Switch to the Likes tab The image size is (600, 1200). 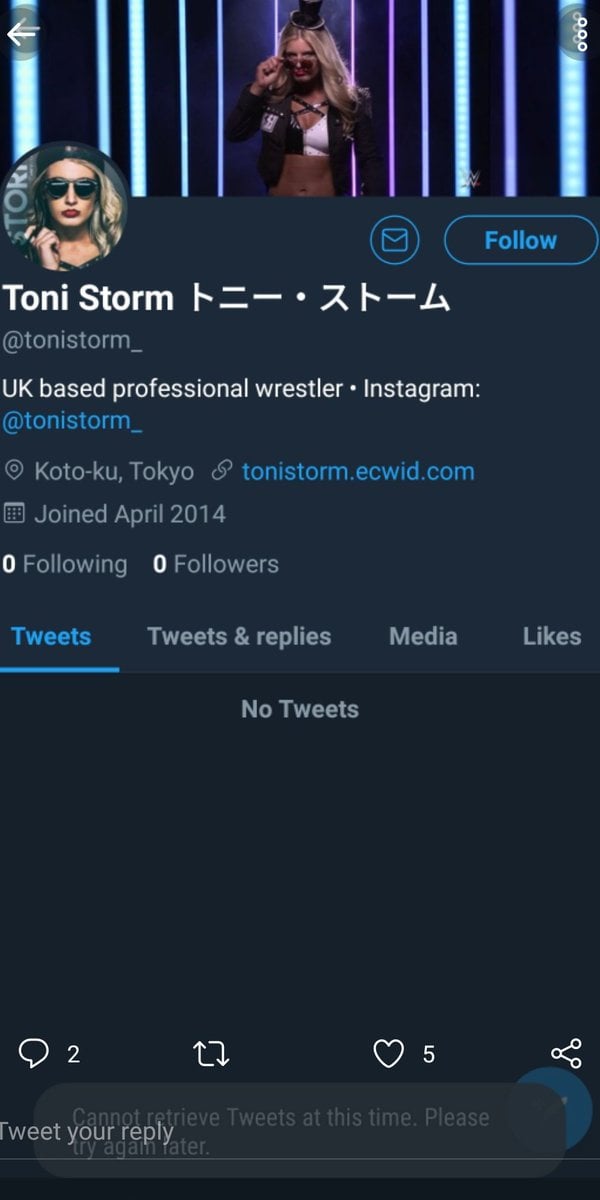[551, 636]
